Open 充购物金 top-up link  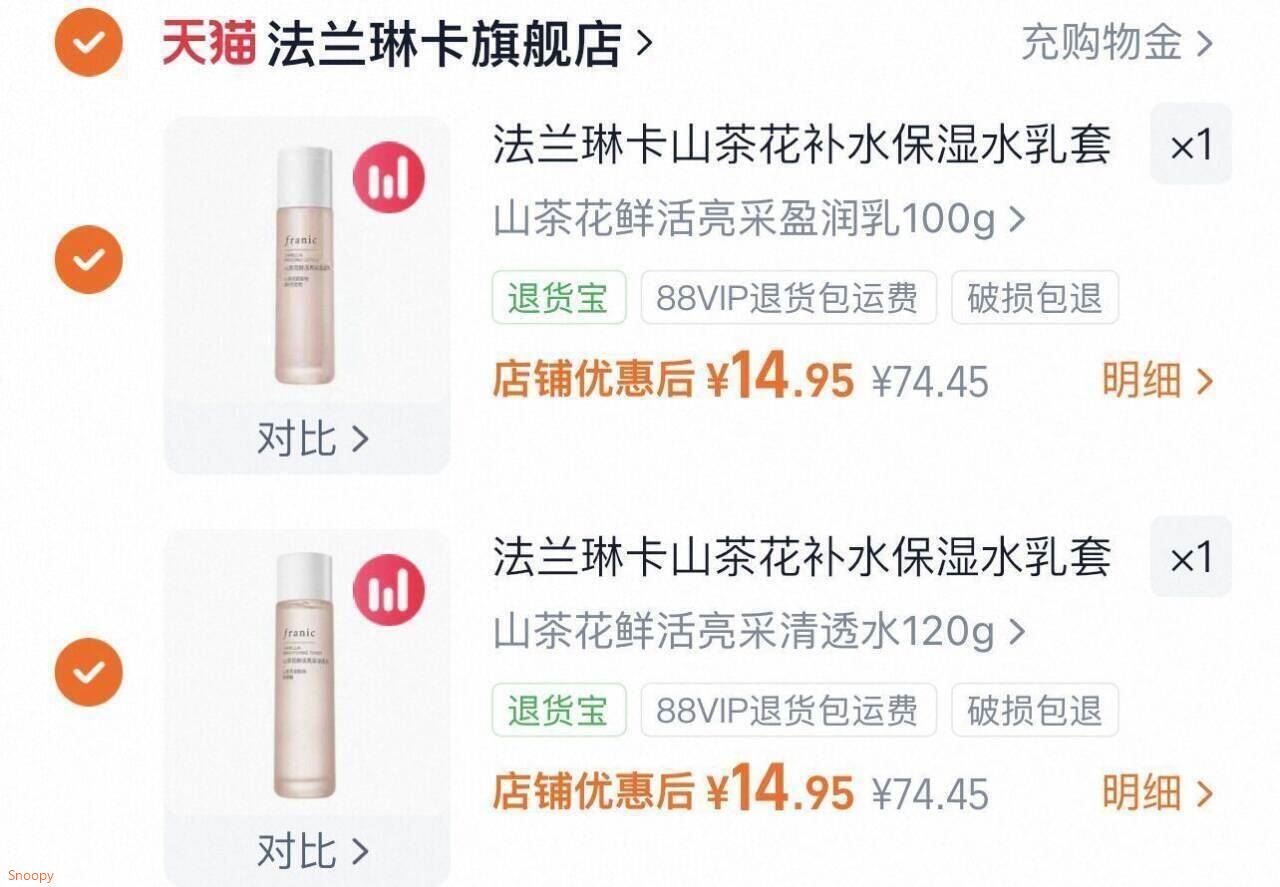(x=1116, y=43)
